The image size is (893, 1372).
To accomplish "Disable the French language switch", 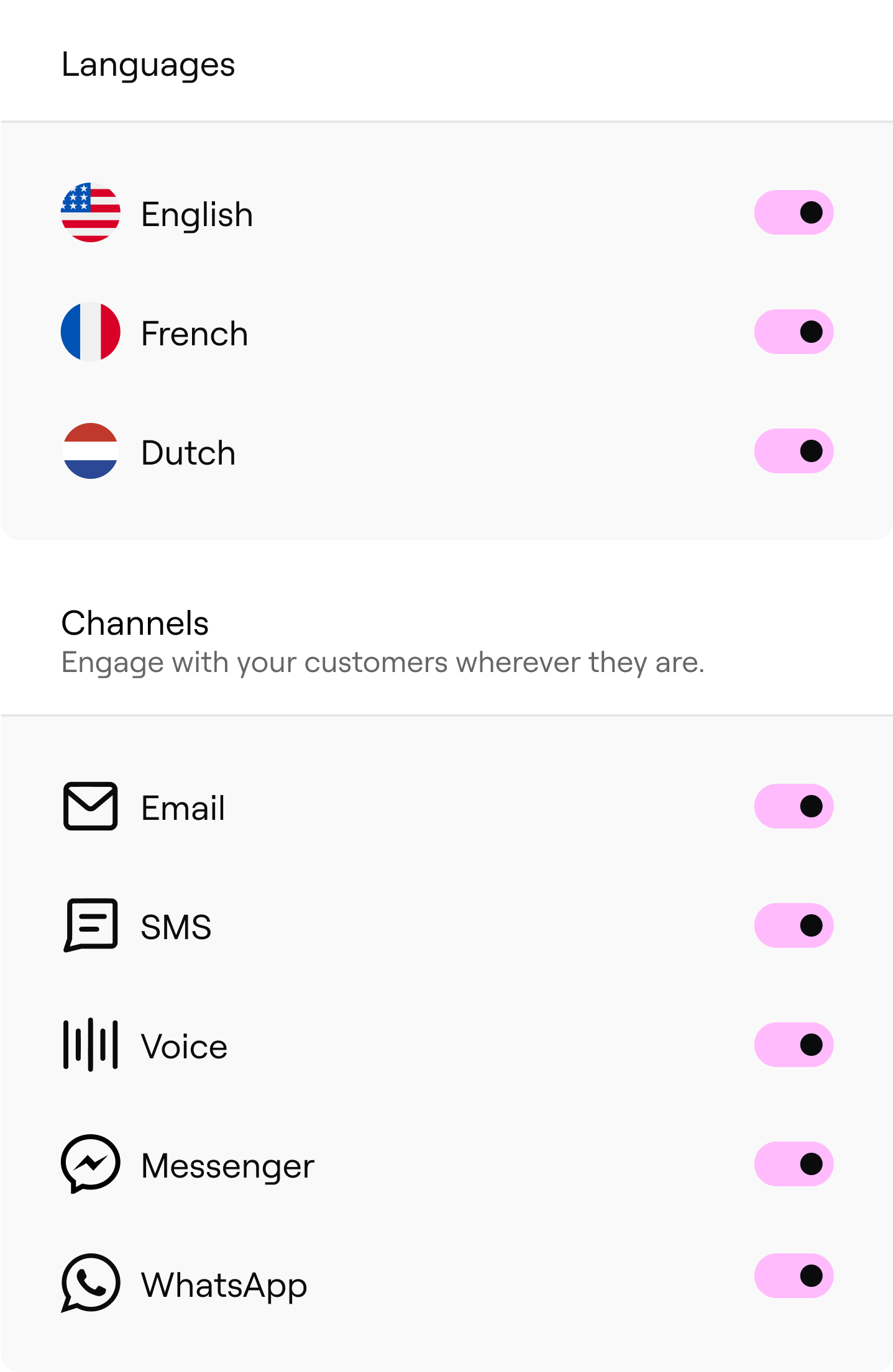I will pos(794,332).
